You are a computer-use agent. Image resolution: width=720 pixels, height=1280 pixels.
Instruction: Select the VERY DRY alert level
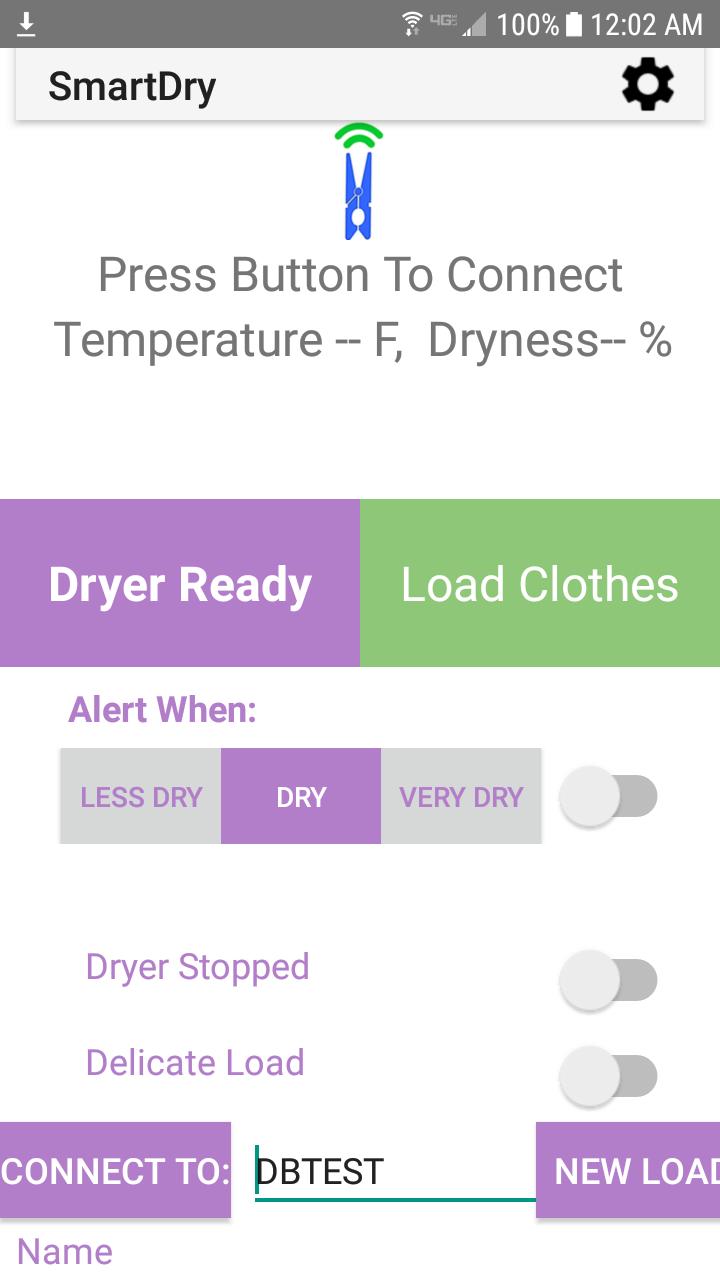coord(461,796)
